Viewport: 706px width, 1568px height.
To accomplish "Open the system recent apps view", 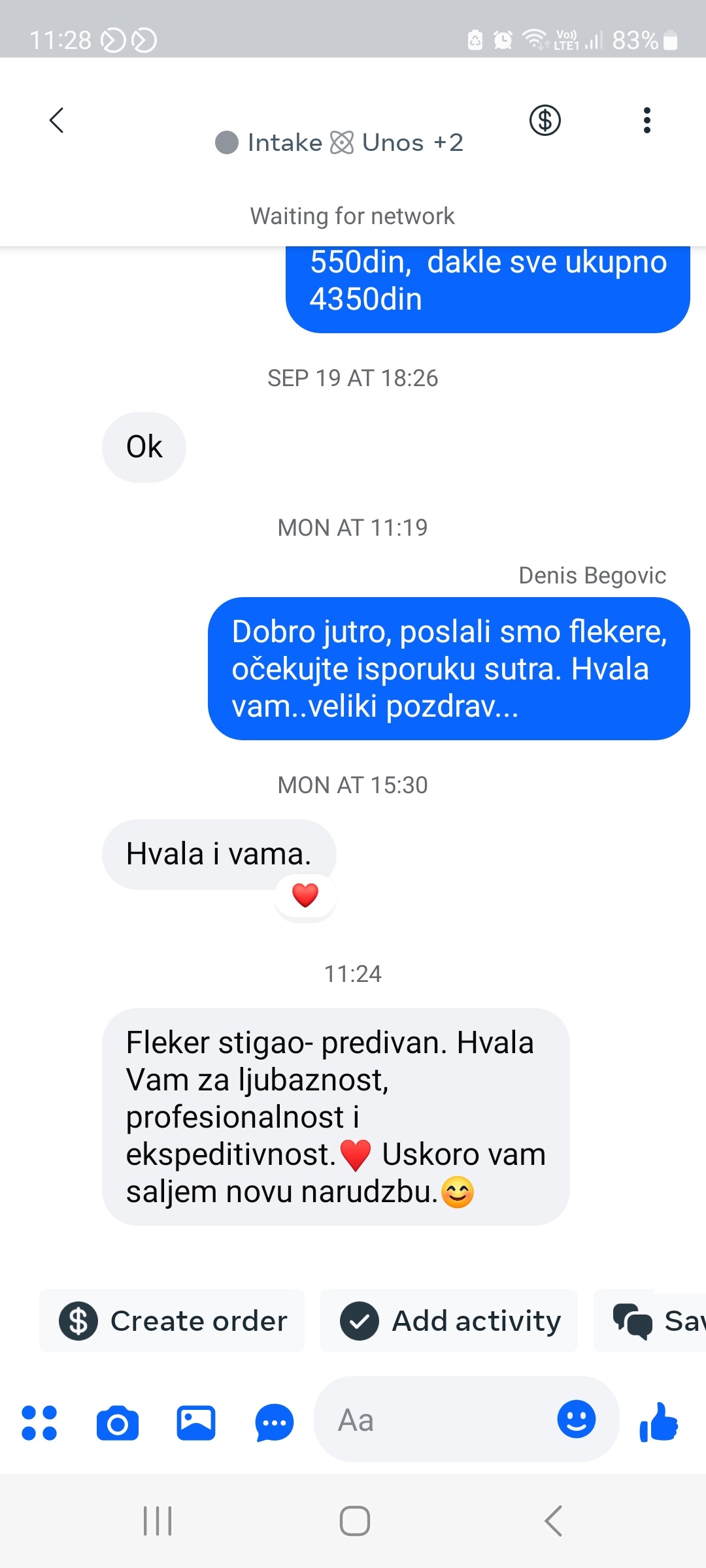I will pos(158,1520).
